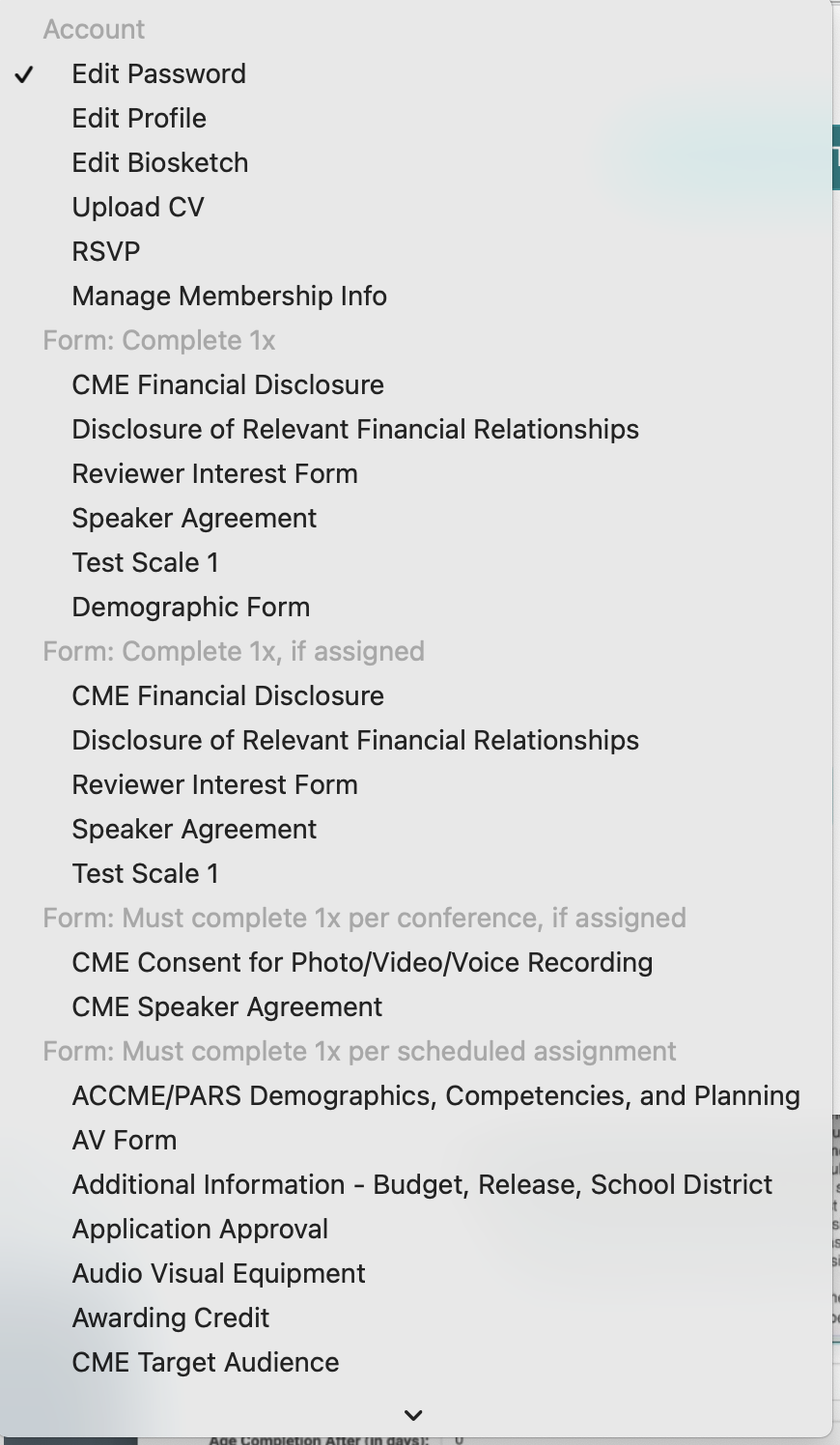Image resolution: width=840 pixels, height=1445 pixels.
Task: Pick the CME Speaker Agreement option
Action: click(x=227, y=1007)
